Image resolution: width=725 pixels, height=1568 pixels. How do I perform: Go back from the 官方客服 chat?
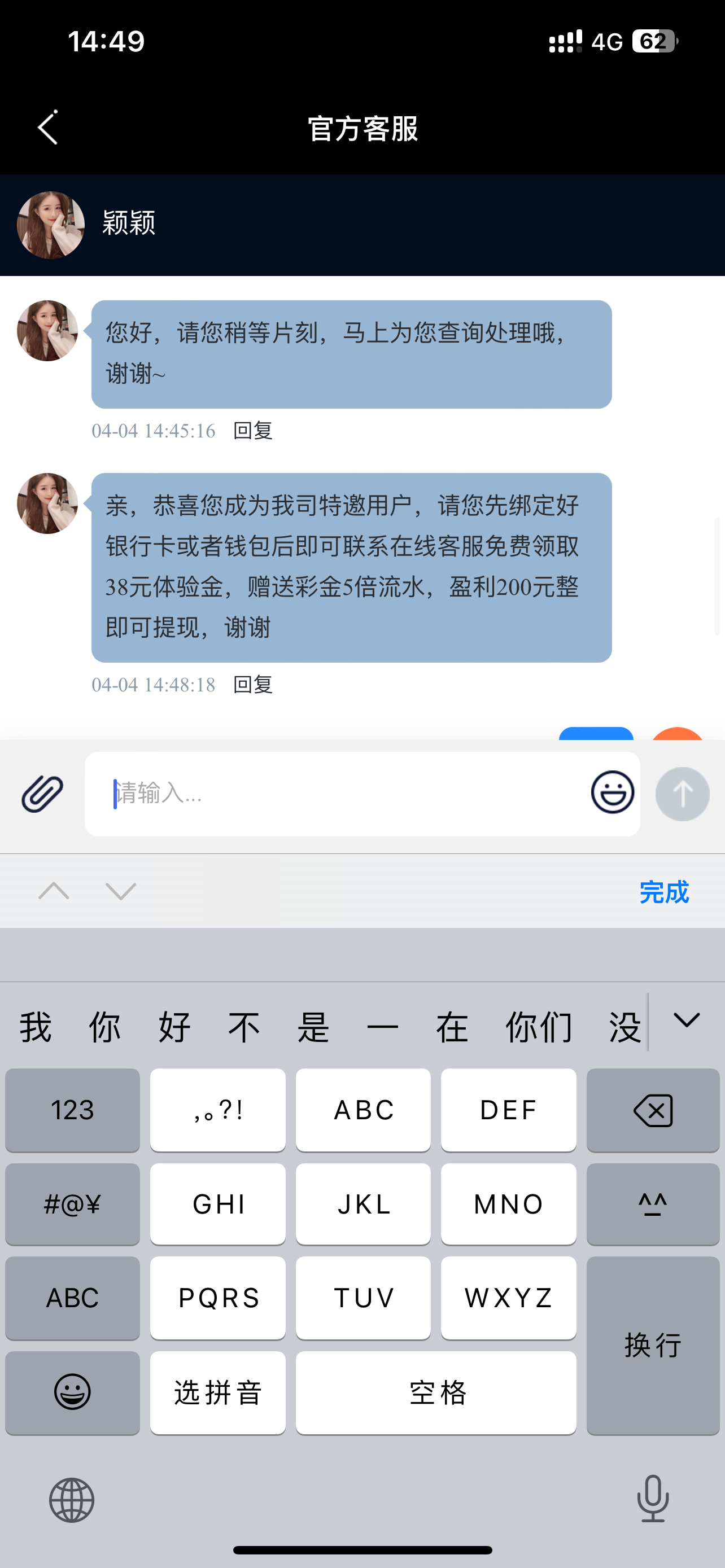pos(48,128)
